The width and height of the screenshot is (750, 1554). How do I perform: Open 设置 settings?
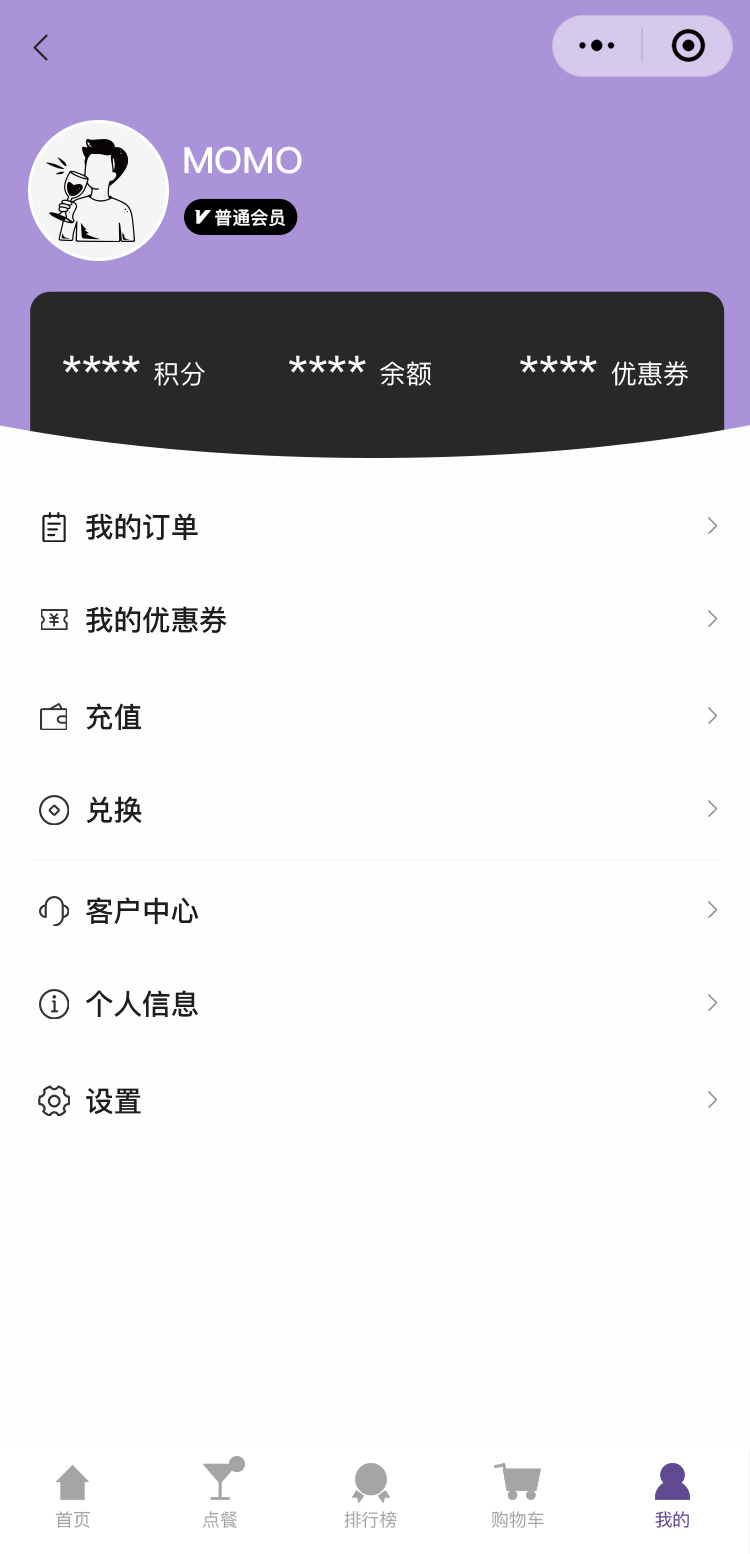tap(375, 1101)
